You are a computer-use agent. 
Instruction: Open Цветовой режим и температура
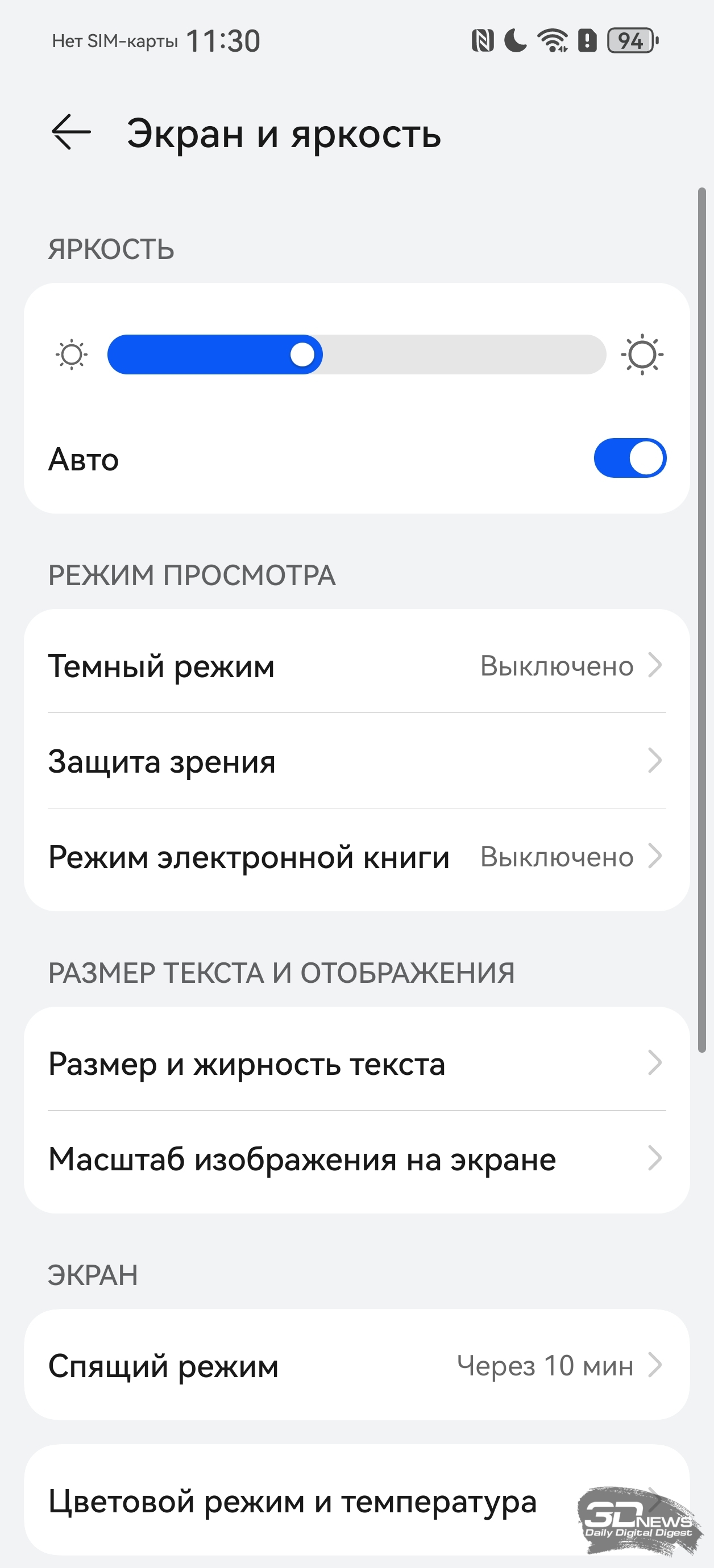point(357,1500)
